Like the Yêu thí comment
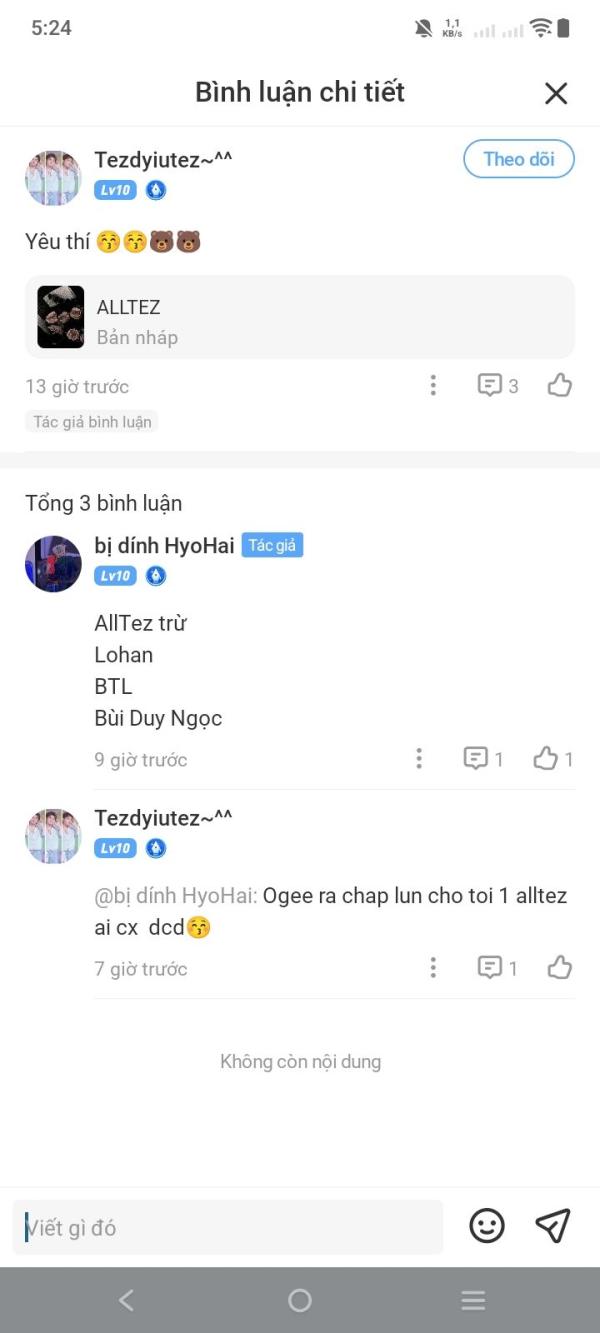This screenshot has height=1333, width=600. click(x=560, y=385)
